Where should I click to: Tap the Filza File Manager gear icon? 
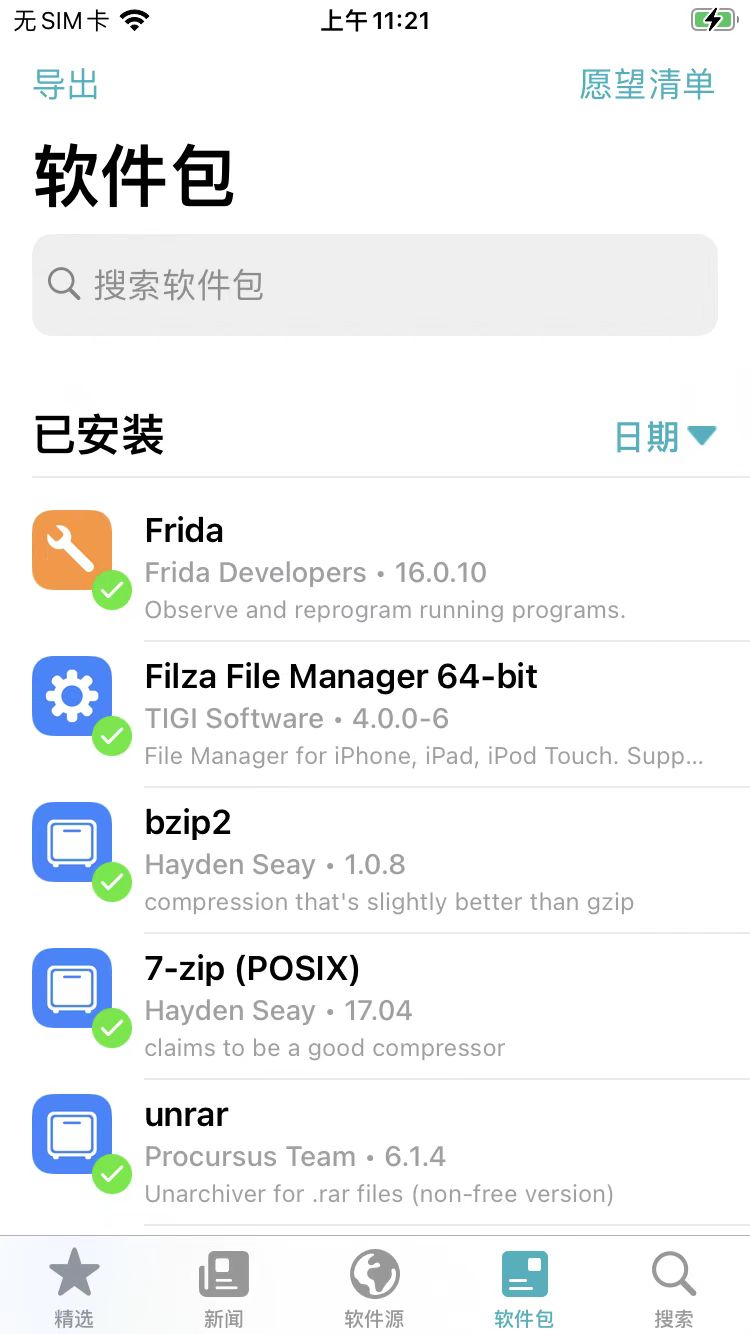pyautogui.click(x=72, y=696)
